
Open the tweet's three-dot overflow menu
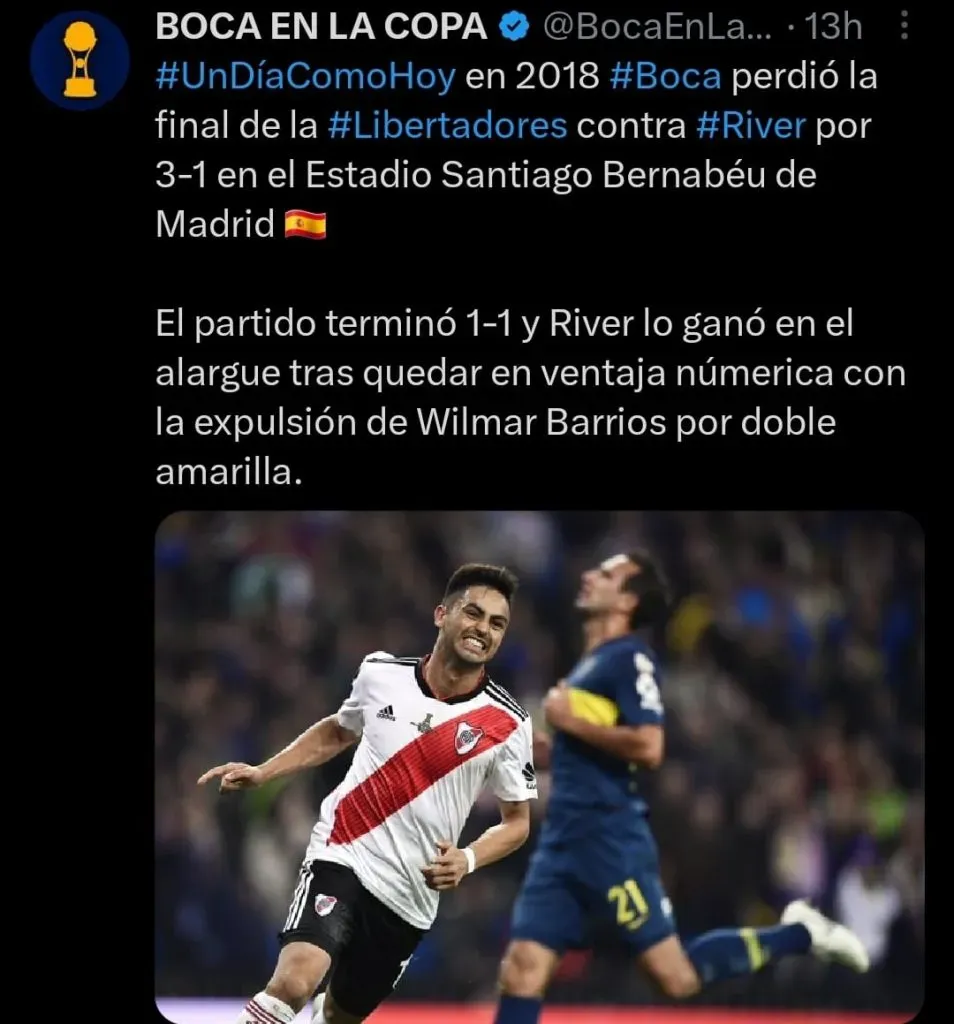(905, 27)
